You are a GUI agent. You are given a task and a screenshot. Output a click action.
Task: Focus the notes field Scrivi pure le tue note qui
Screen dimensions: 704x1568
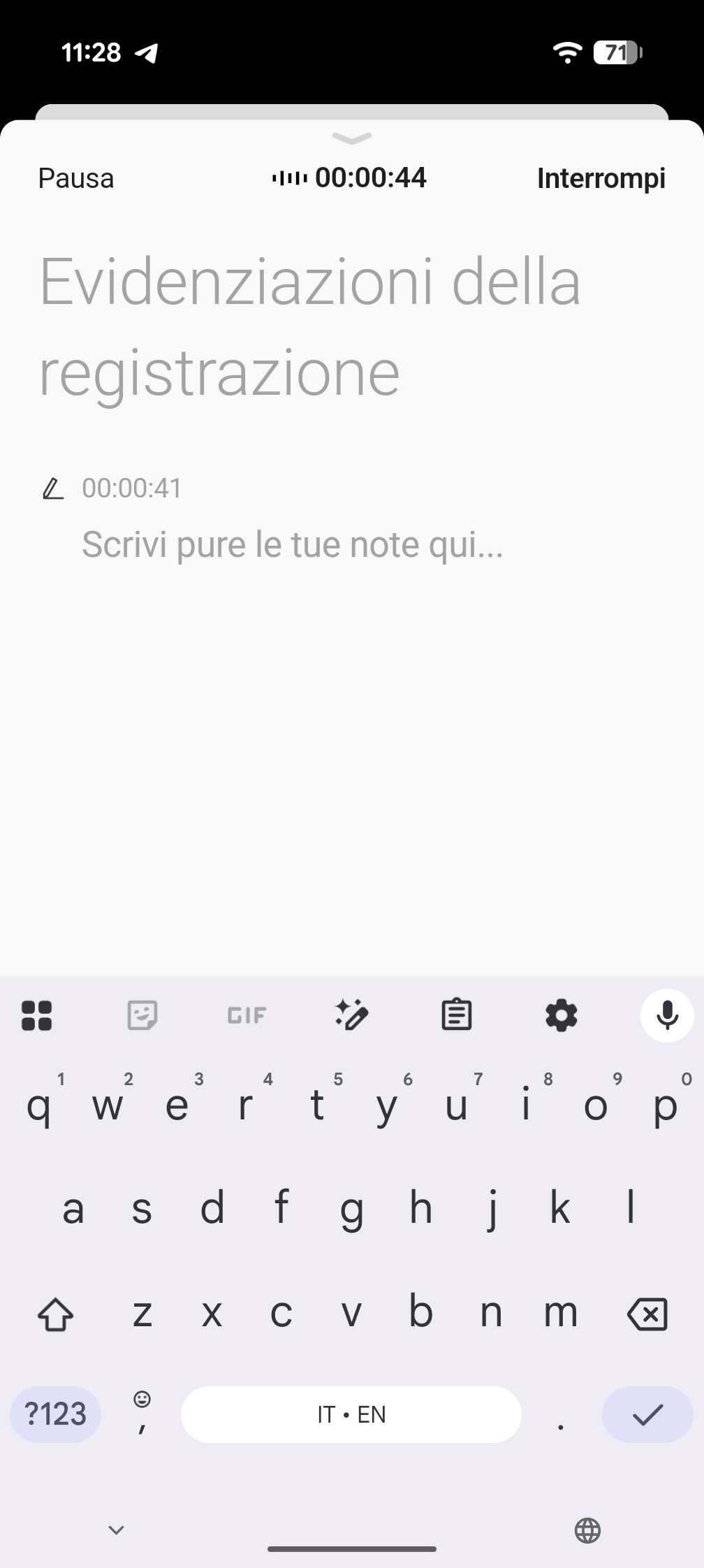292,544
